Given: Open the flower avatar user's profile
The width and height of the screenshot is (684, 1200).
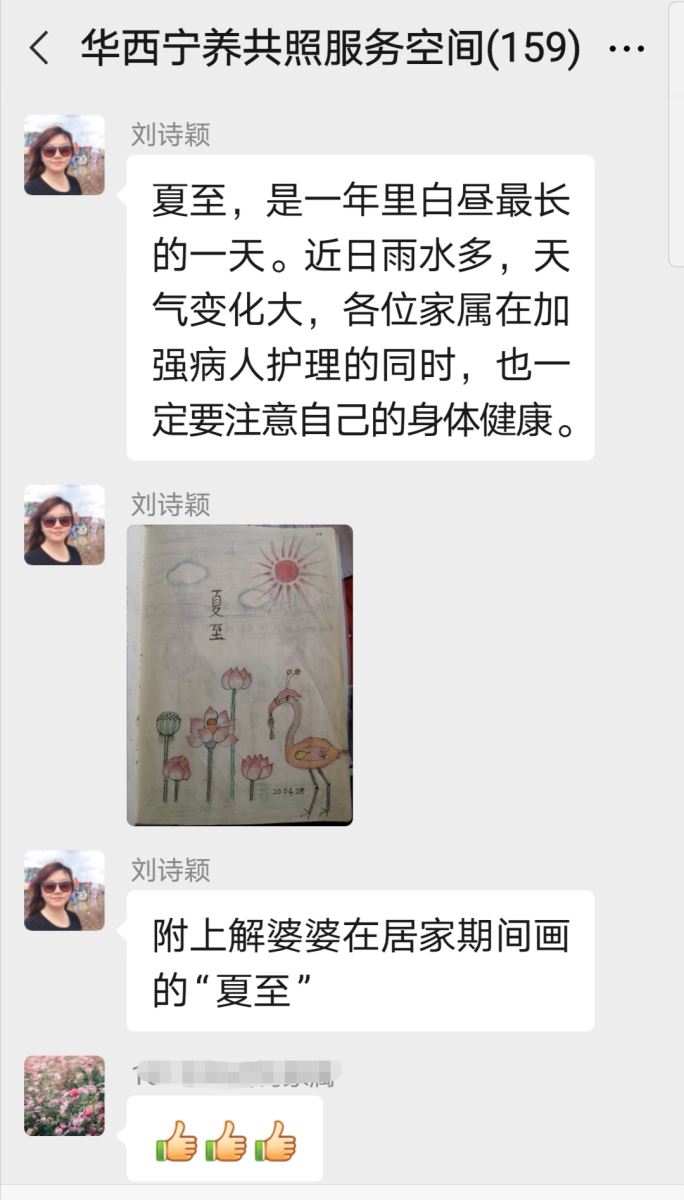Looking at the screenshot, I should pyautogui.click(x=64, y=1095).
